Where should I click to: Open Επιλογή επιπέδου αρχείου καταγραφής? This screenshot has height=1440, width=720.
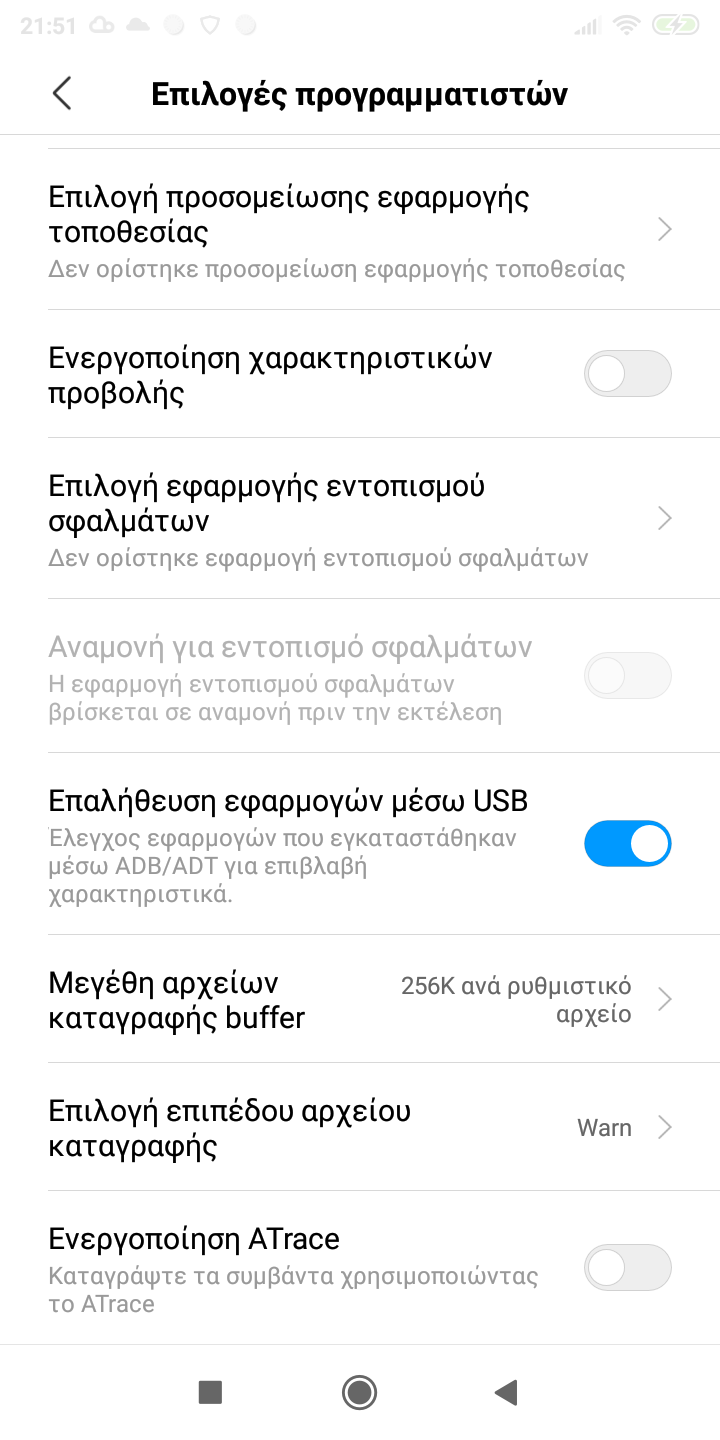click(x=340, y=1127)
